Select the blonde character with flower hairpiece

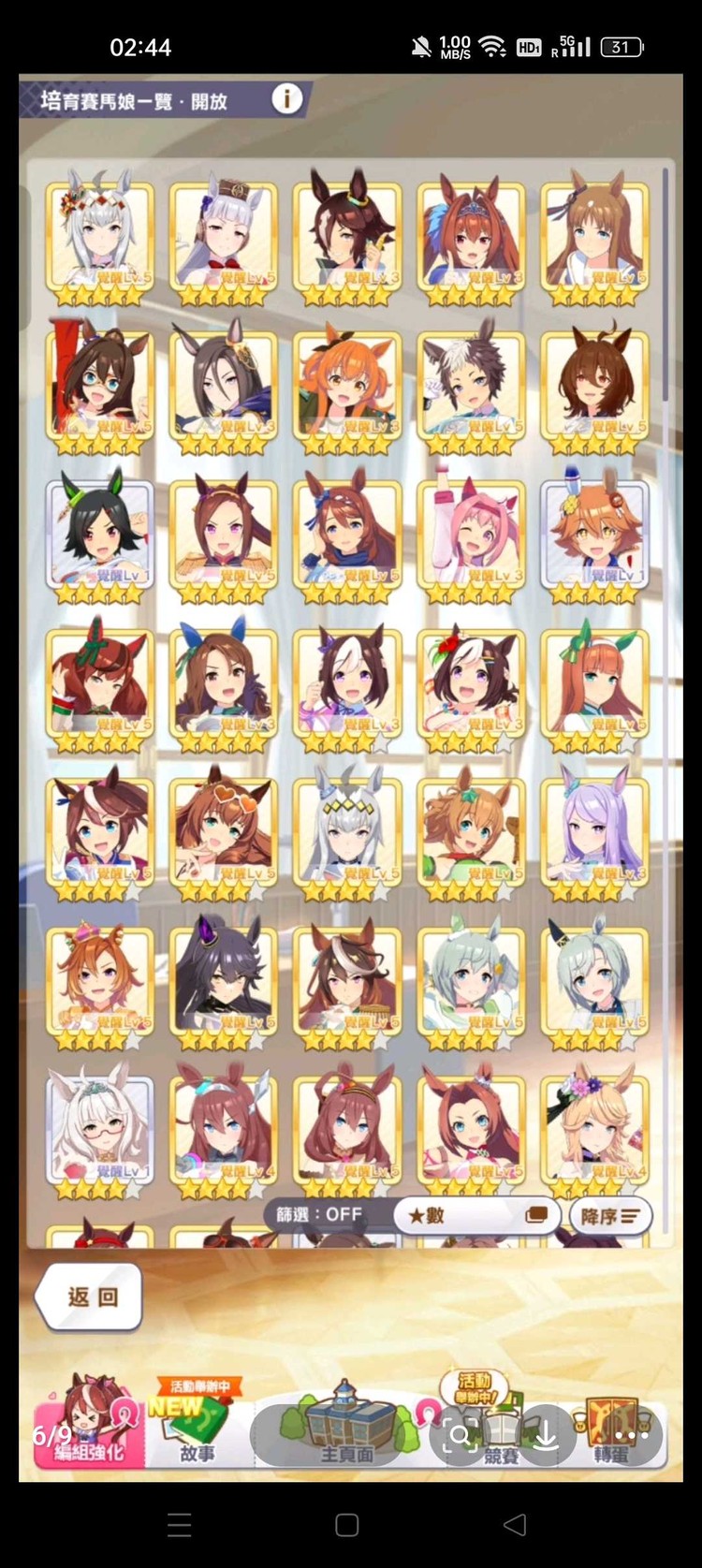pos(594,1130)
